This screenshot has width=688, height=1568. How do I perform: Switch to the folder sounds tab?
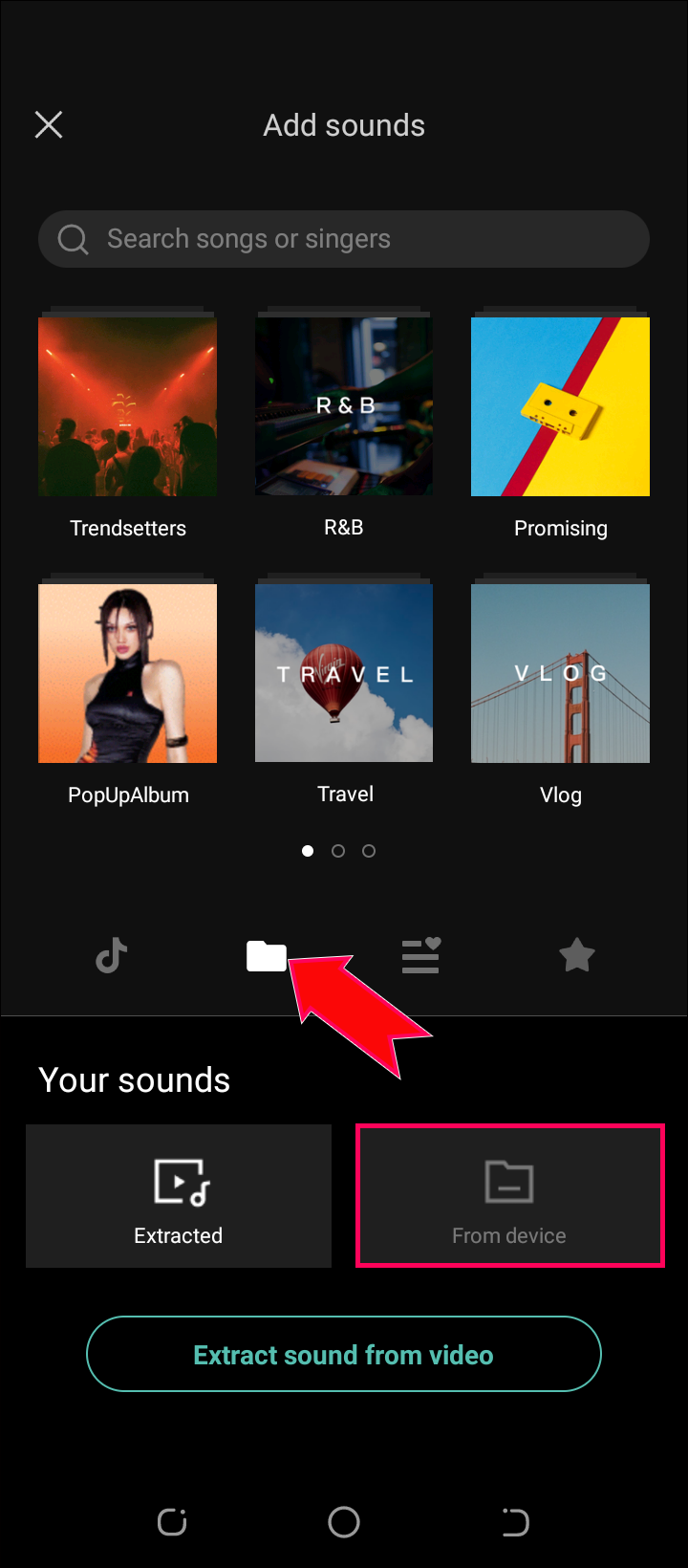pos(266,955)
